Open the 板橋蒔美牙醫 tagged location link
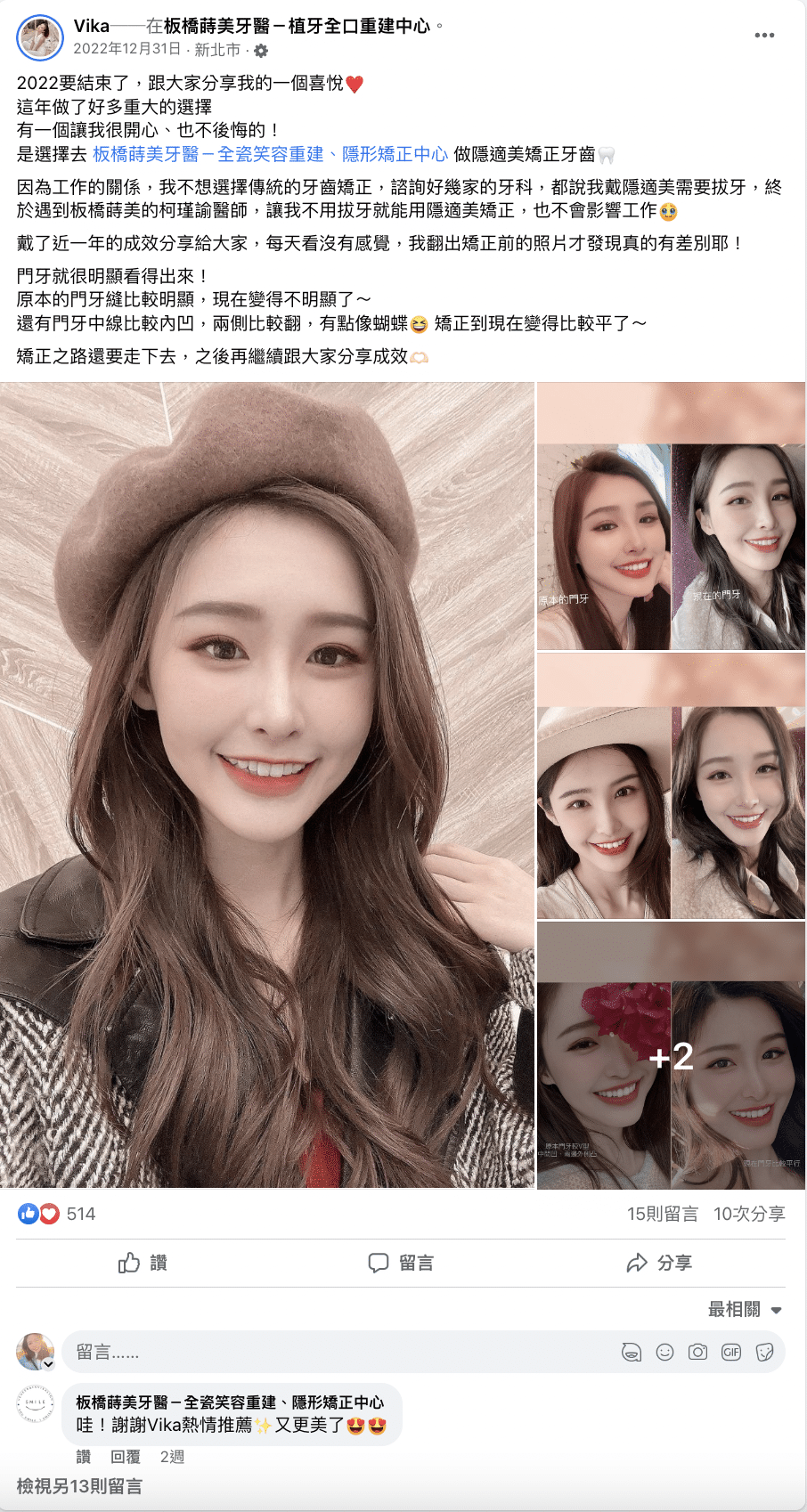This screenshot has width=807, height=1512. pos(296,27)
